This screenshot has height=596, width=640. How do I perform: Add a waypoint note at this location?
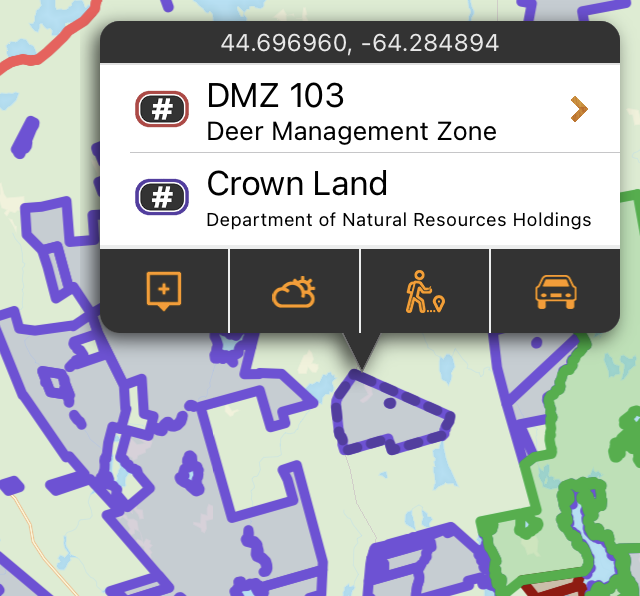164,291
